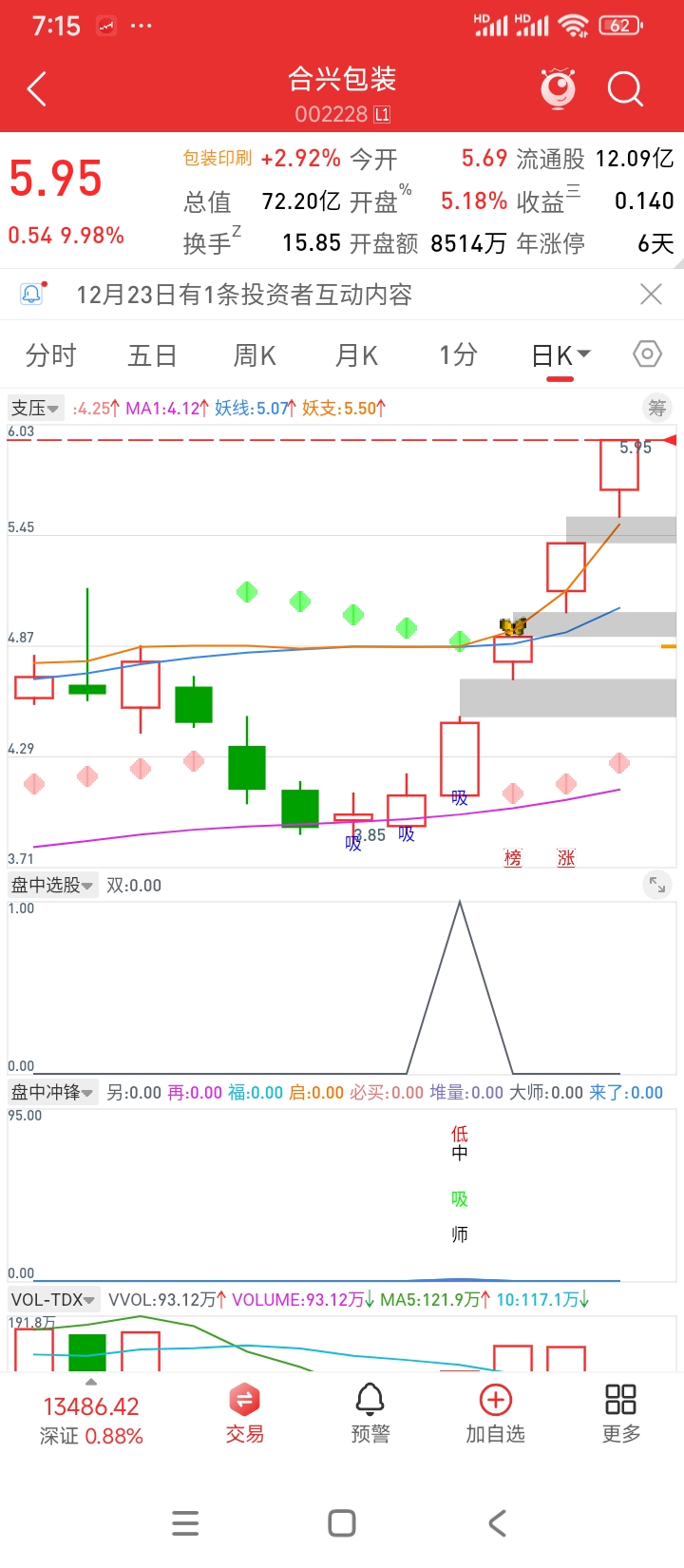Tap the 筹 chip distribution icon

pyautogui.click(x=657, y=407)
